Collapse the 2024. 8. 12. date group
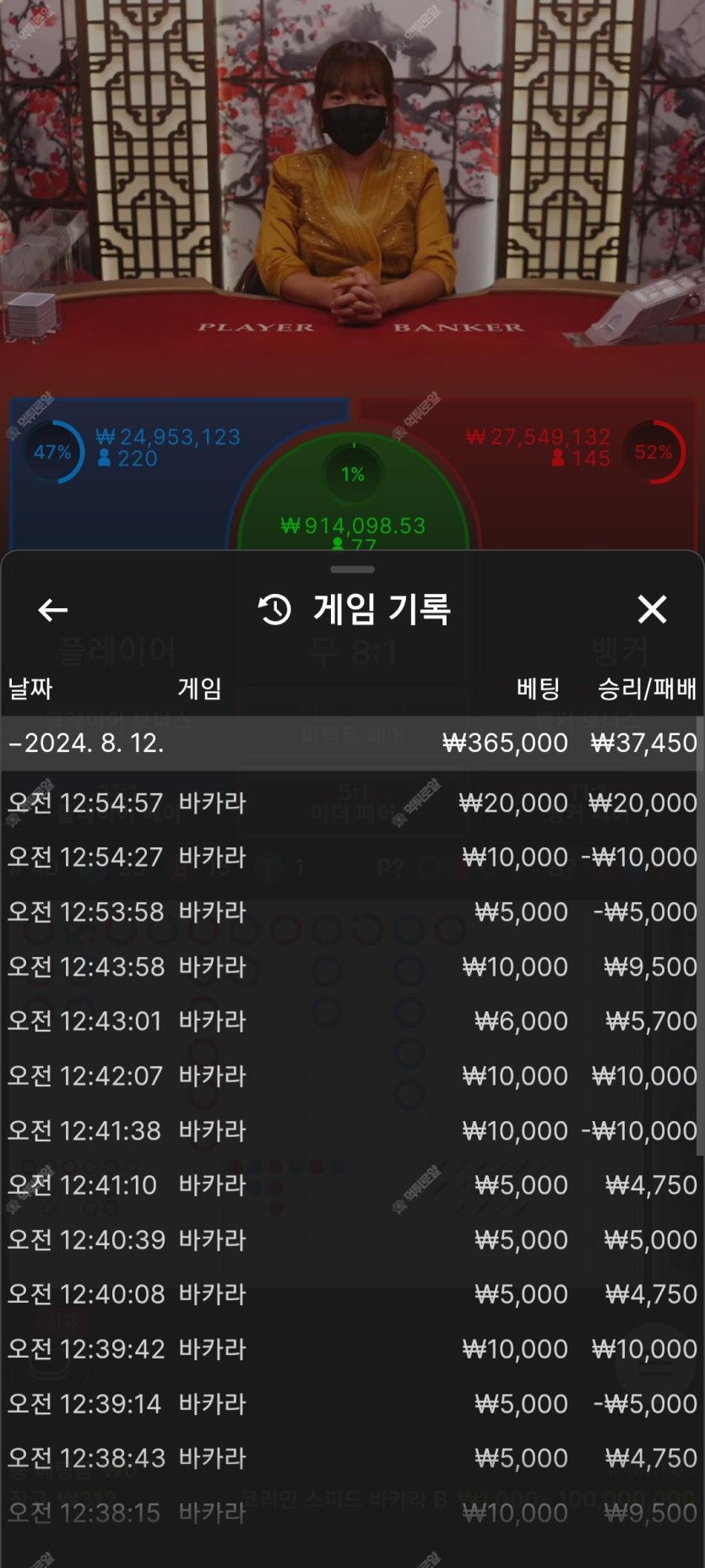 click(351, 743)
